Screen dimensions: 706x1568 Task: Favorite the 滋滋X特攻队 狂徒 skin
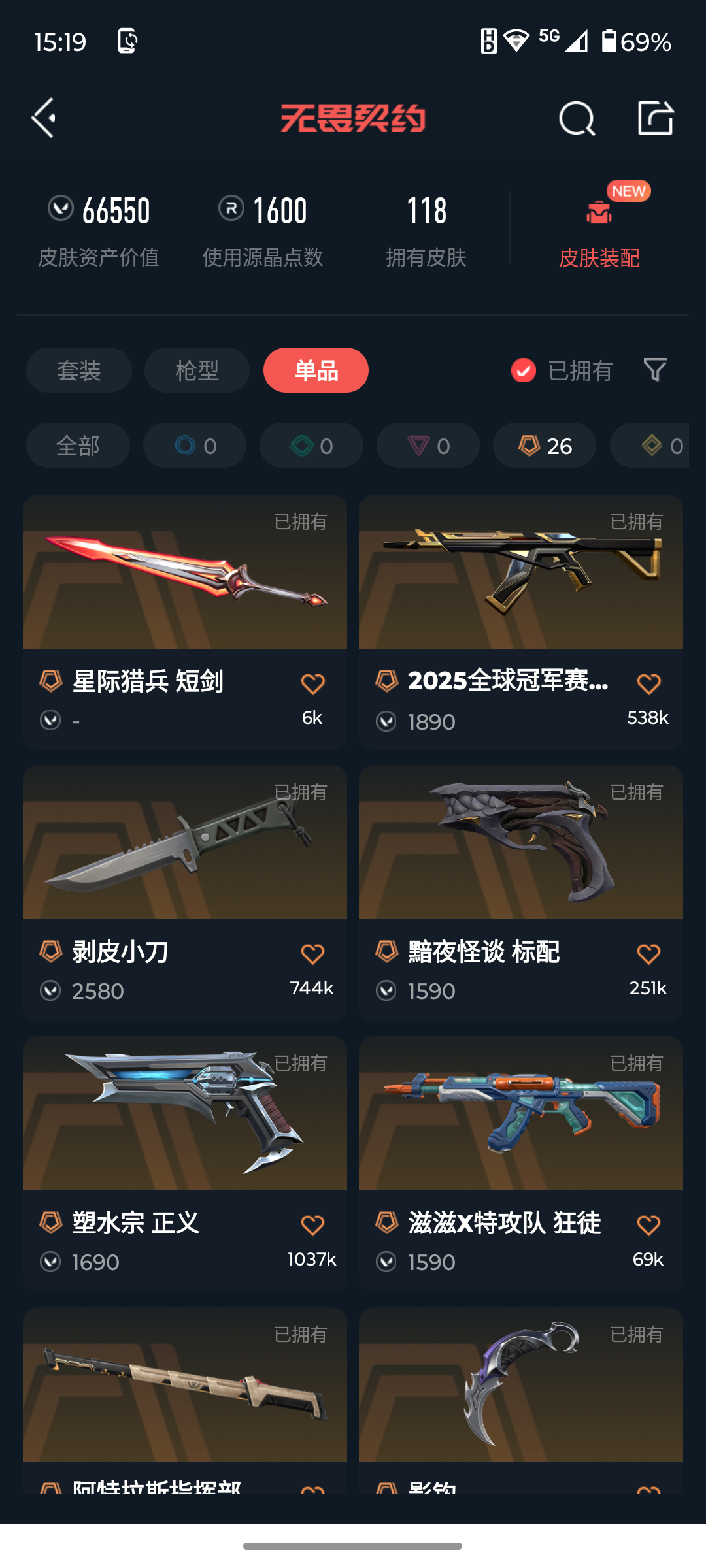coord(648,1225)
